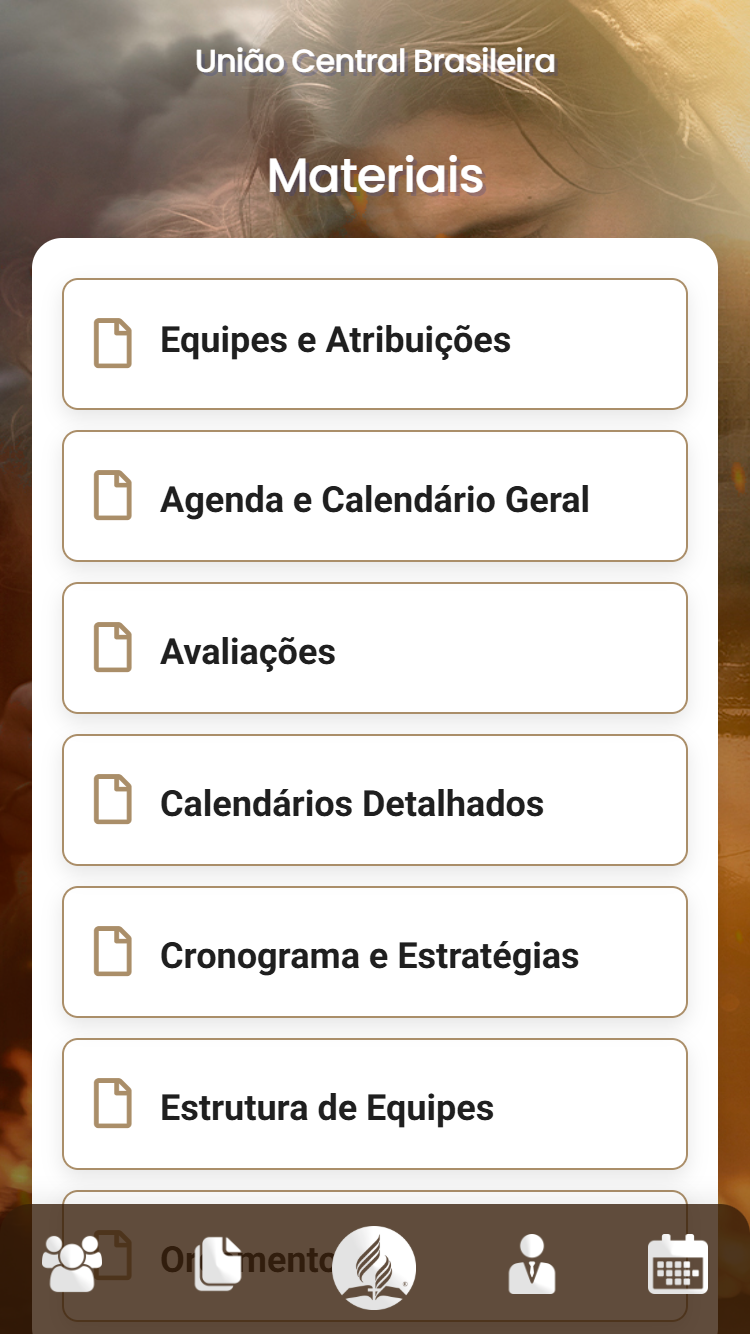The width and height of the screenshot is (750, 1334).
Task: Switch to the people group tab
Action: pos(72,1264)
